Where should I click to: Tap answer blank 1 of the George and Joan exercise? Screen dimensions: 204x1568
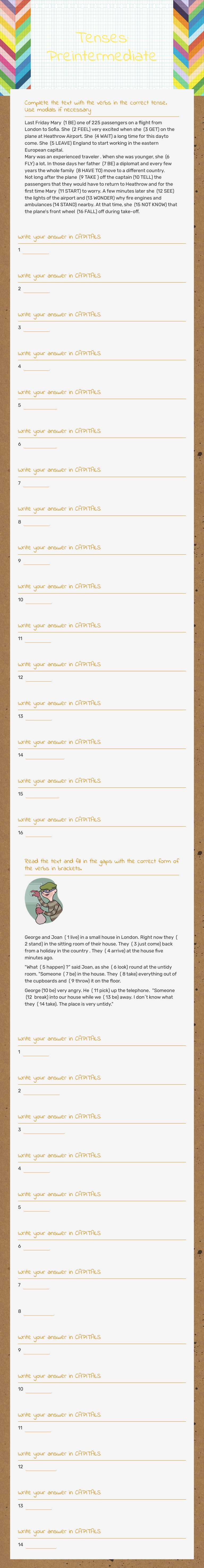coord(36,1052)
